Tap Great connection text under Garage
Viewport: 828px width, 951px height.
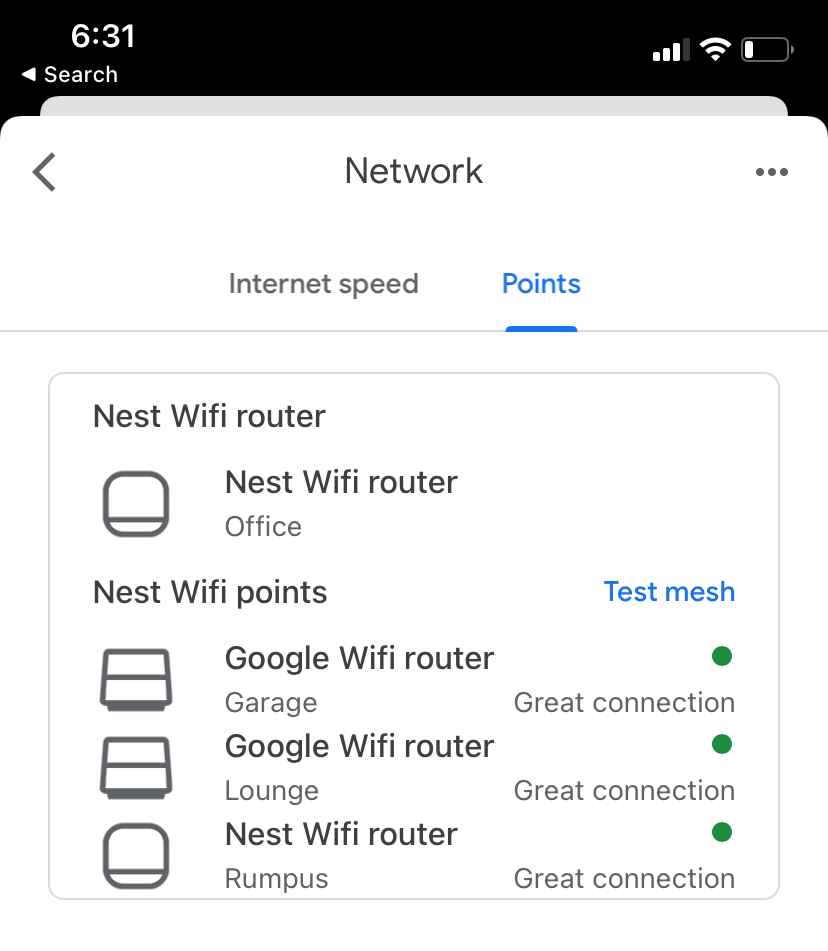click(623, 702)
